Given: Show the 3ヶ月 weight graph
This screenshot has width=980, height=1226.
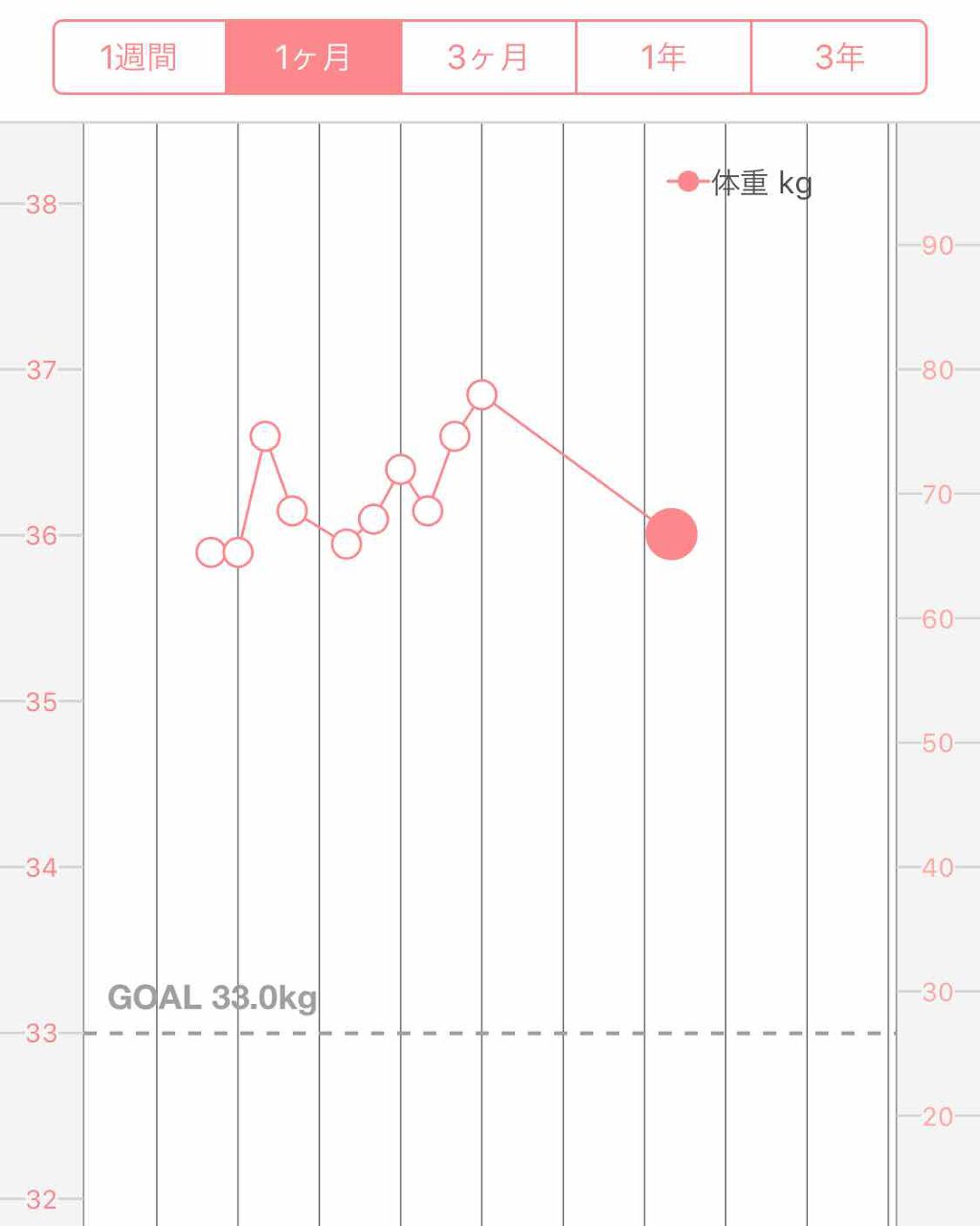Looking at the screenshot, I should tap(488, 57).
